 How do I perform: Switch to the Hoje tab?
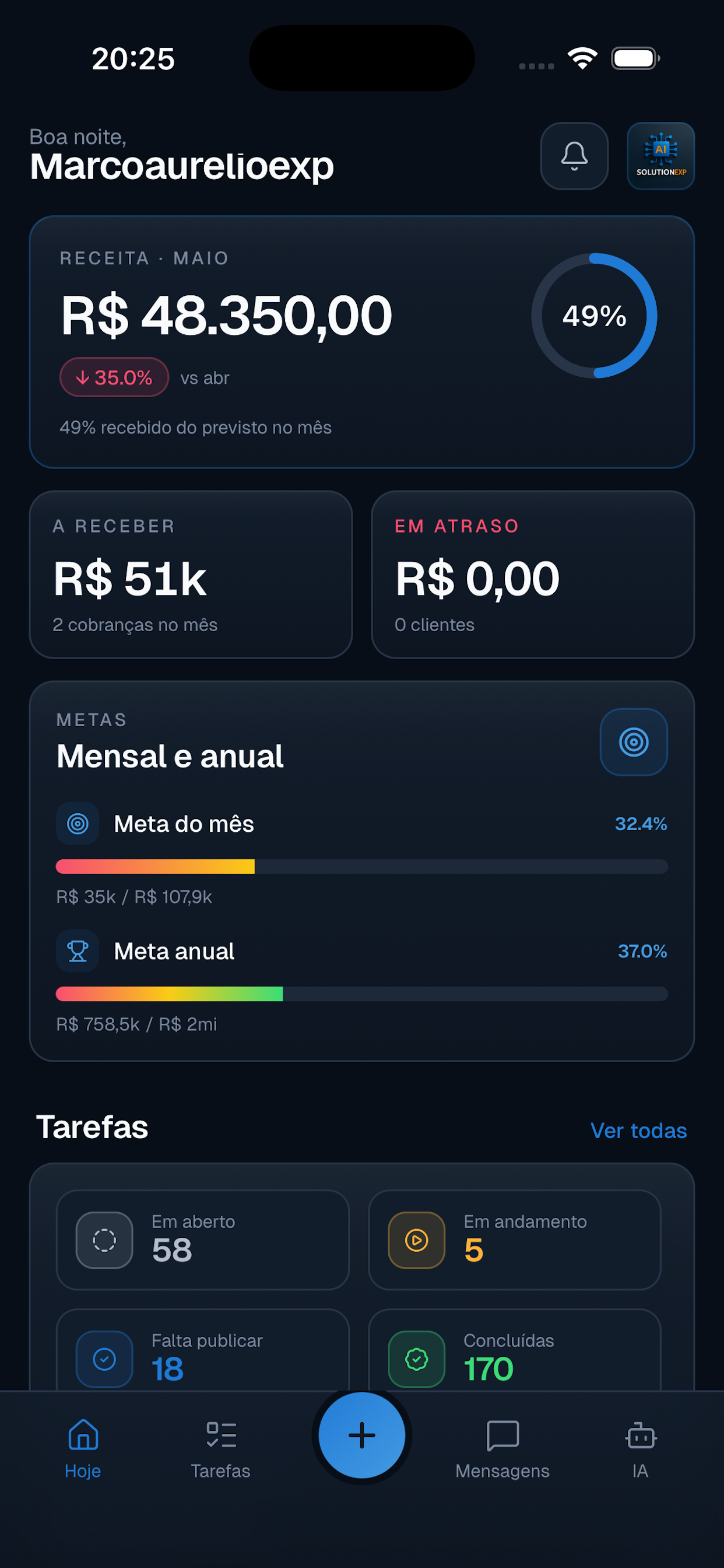coord(83,1448)
